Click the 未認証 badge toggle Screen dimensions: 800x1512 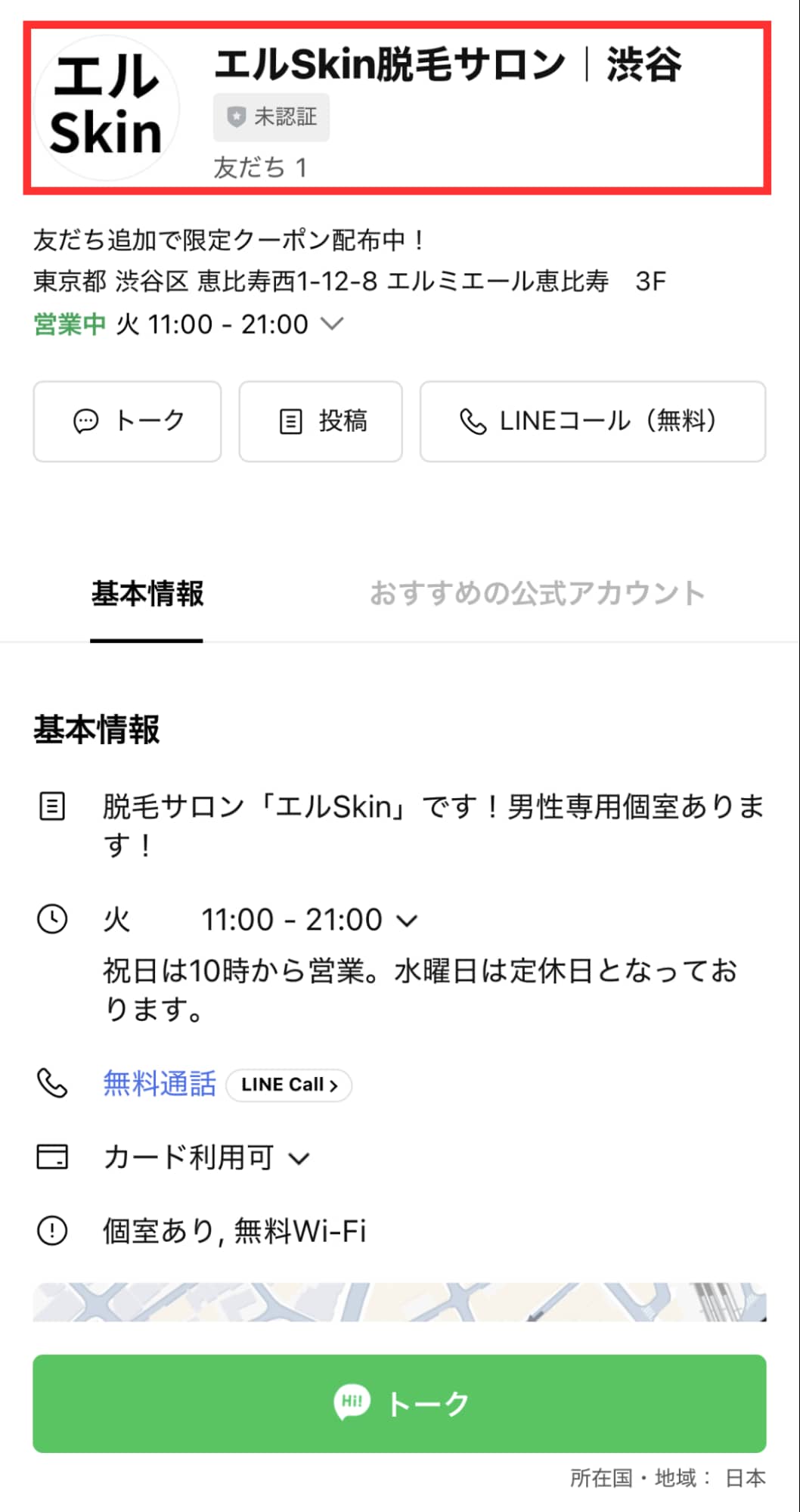coord(271,117)
